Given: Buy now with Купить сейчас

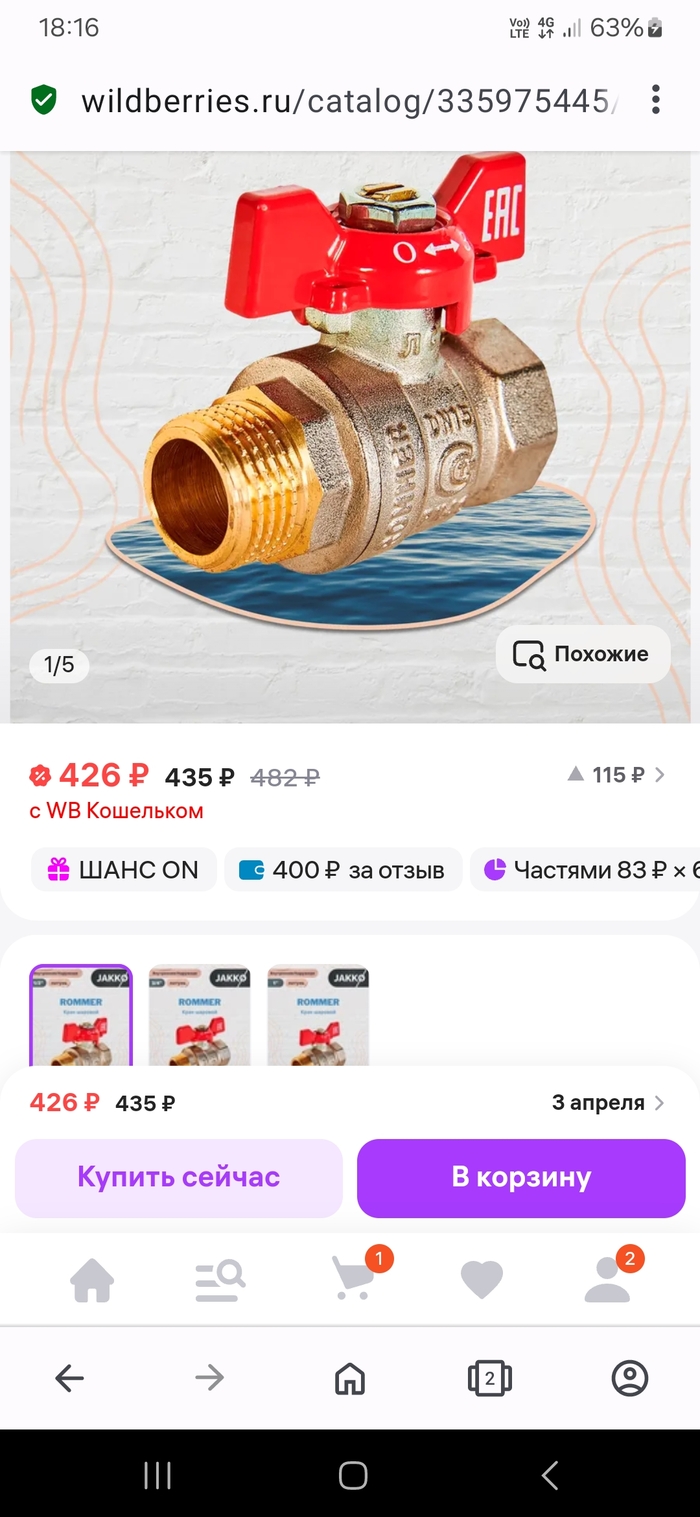Looking at the screenshot, I should 178,1177.
